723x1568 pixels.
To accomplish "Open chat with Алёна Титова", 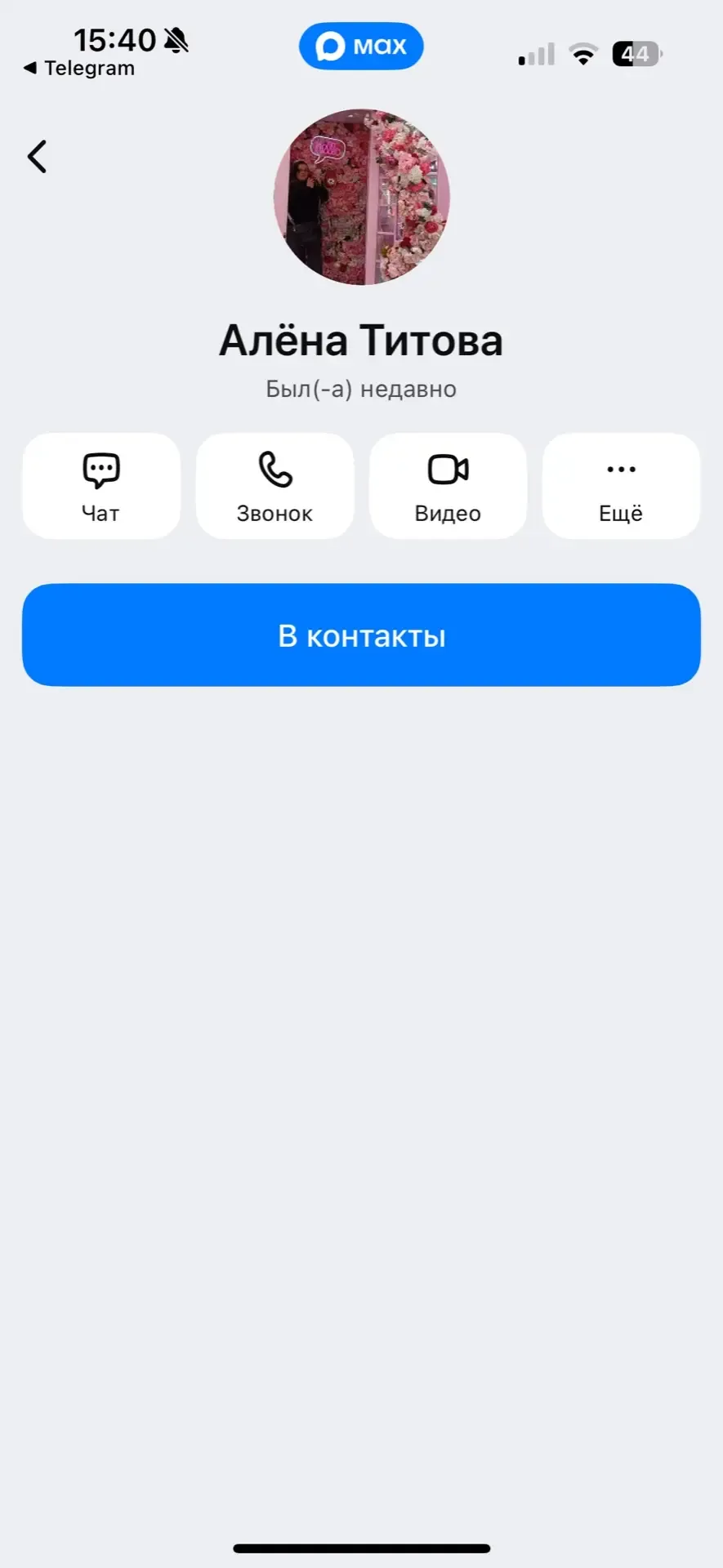I will pos(101,486).
